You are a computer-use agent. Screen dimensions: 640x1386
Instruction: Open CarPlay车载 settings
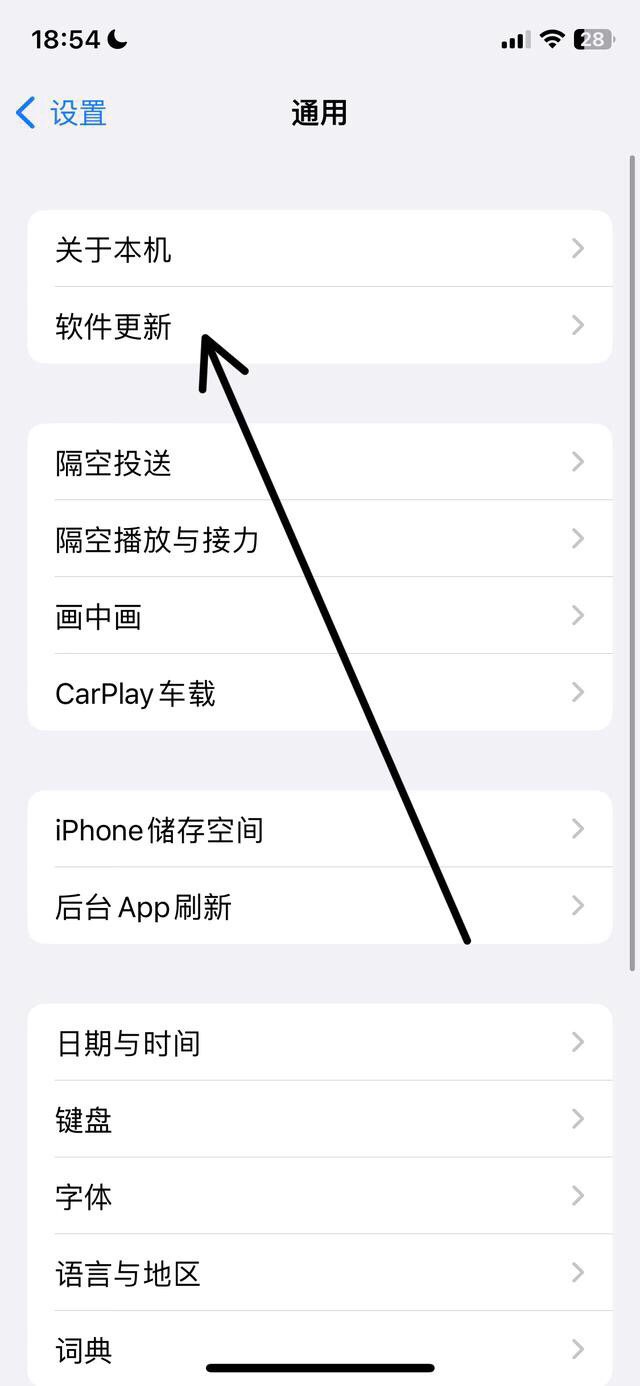[x=319, y=693]
